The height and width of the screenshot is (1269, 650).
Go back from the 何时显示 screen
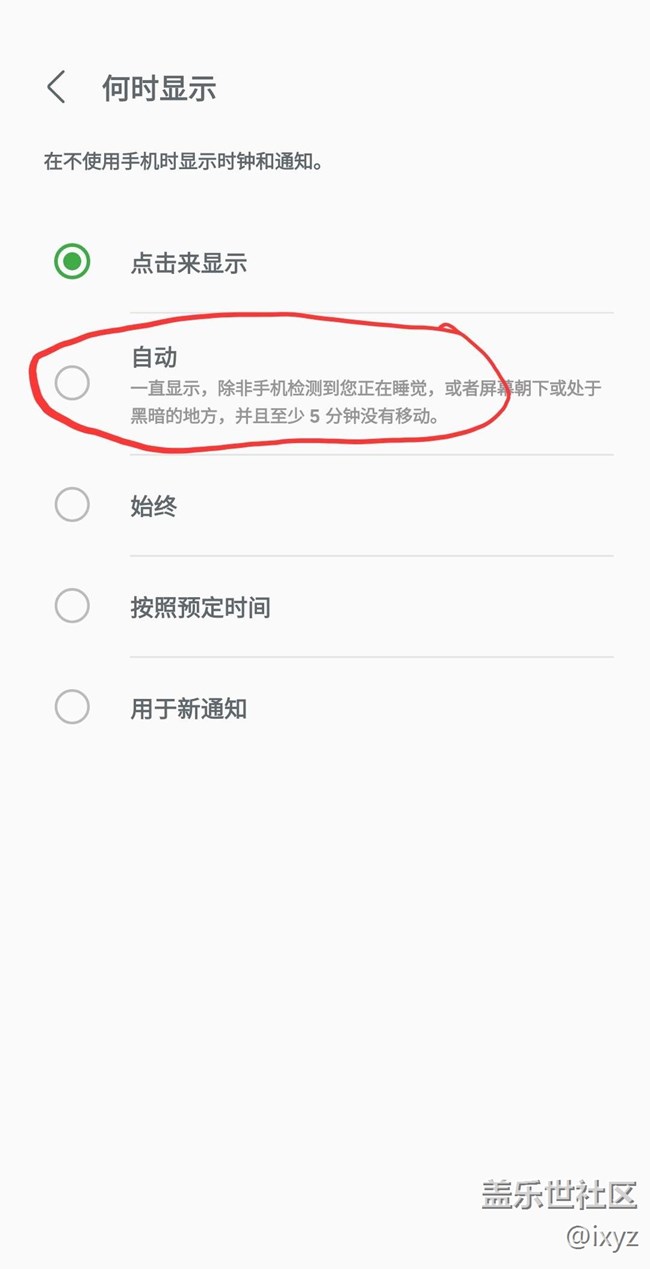click(x=56, y=88)
